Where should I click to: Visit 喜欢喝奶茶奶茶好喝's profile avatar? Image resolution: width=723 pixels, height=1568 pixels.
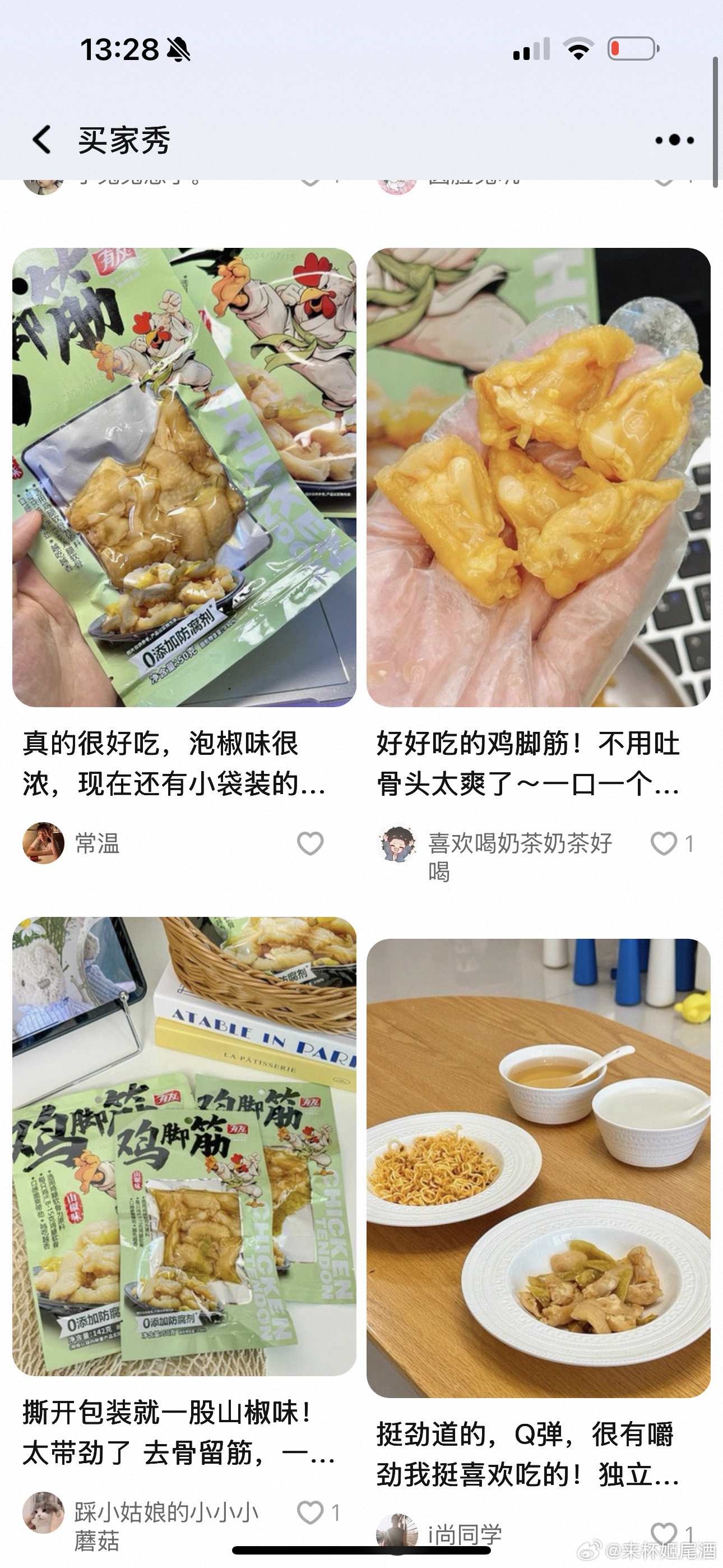(397, 843)
